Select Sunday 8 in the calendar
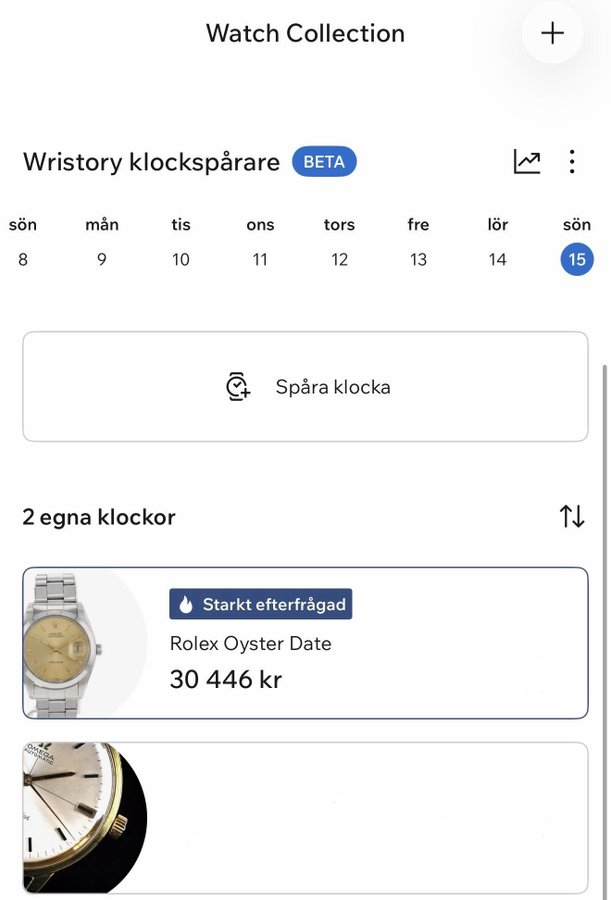The width and height of the screenshot is (611, 900). [23, 259]
